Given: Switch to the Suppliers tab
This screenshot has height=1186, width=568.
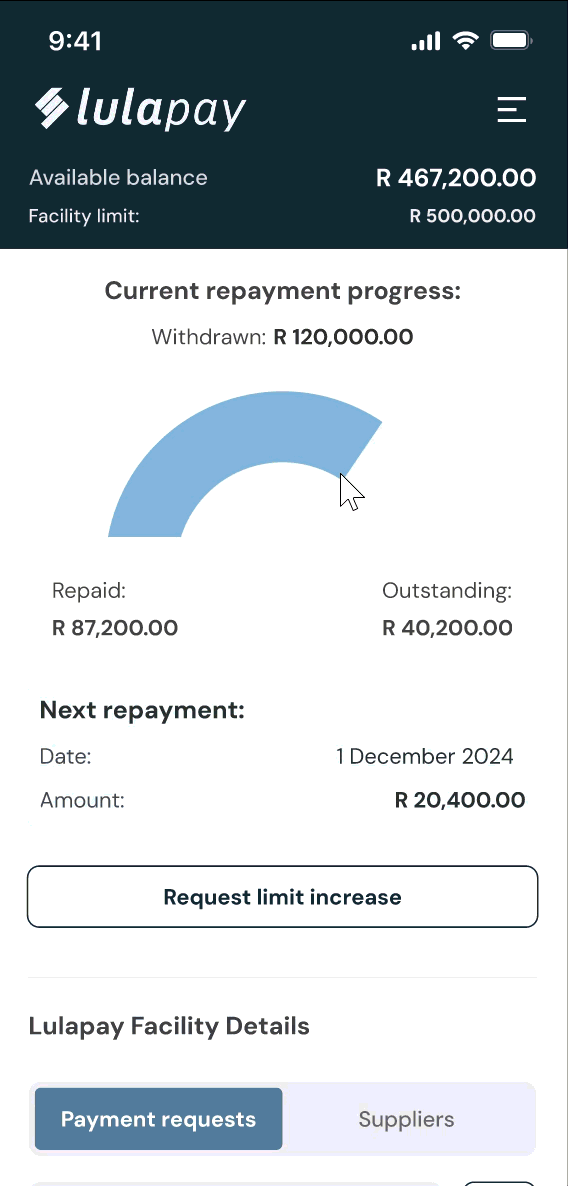Looking at the screenshot, I should click(x=406, y=1119).
